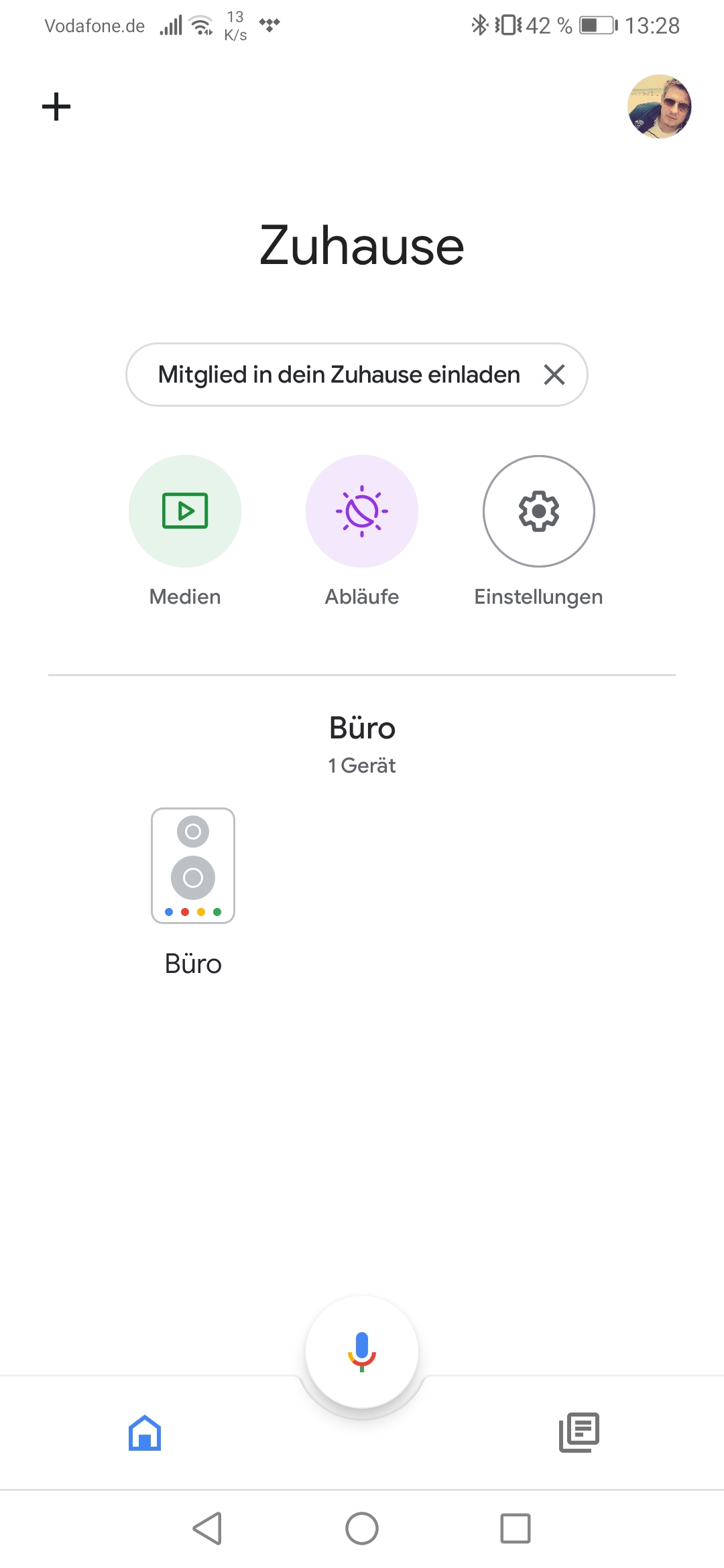Activate the Google Assistant microphone
The image size is (724, 1568).
point(362,1352)
